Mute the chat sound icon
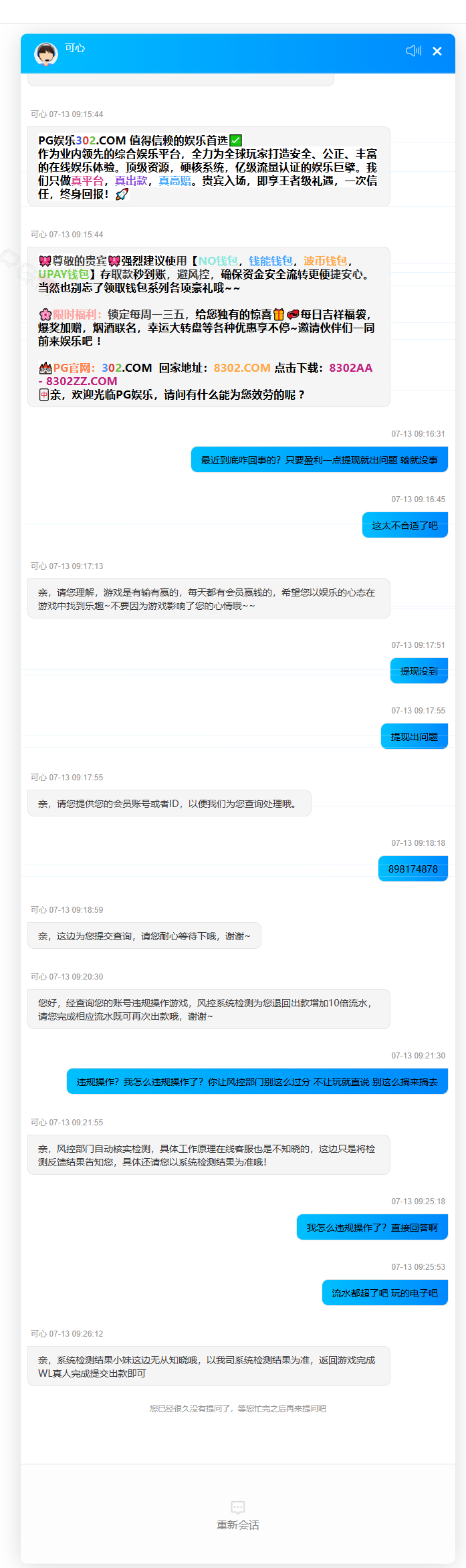This screenshot has height=1568, width=466. [414, 51]
